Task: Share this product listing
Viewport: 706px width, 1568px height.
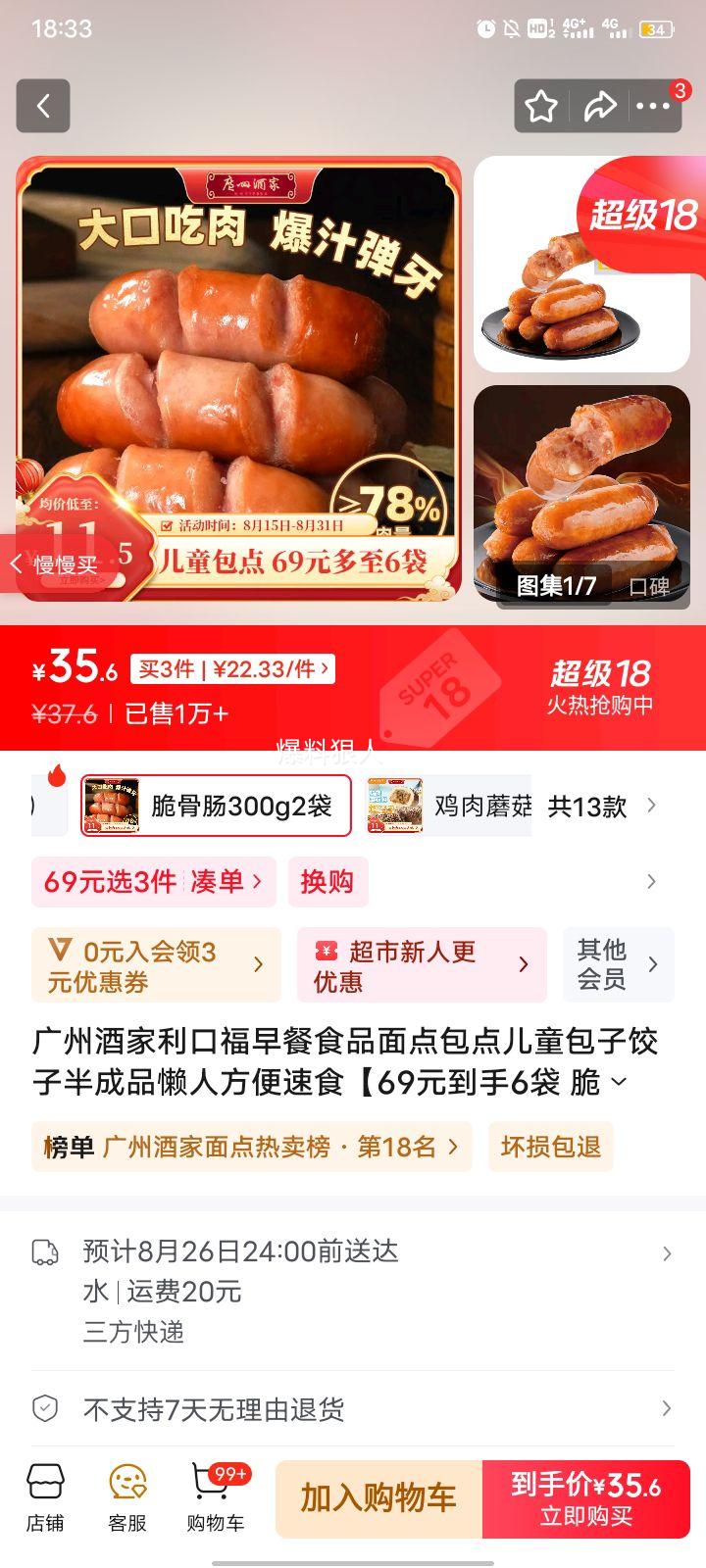Action: click(x=599, y=106)
